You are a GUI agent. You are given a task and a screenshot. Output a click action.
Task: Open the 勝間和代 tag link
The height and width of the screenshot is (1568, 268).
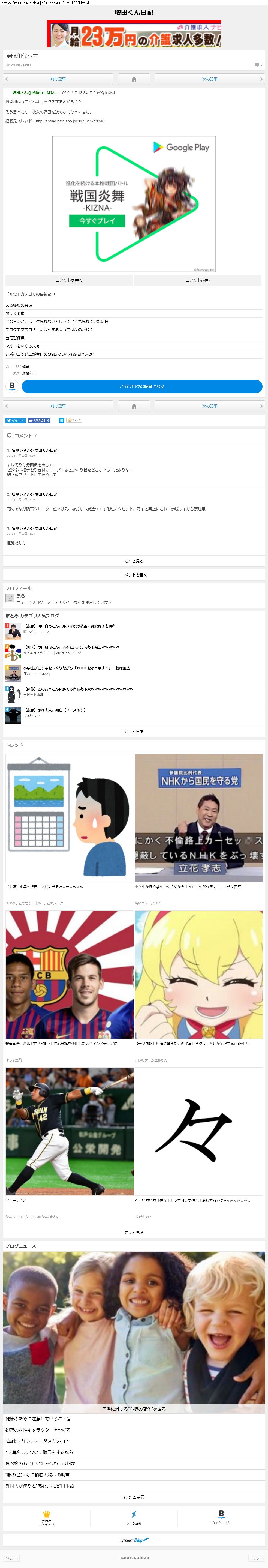pos(29,373)
